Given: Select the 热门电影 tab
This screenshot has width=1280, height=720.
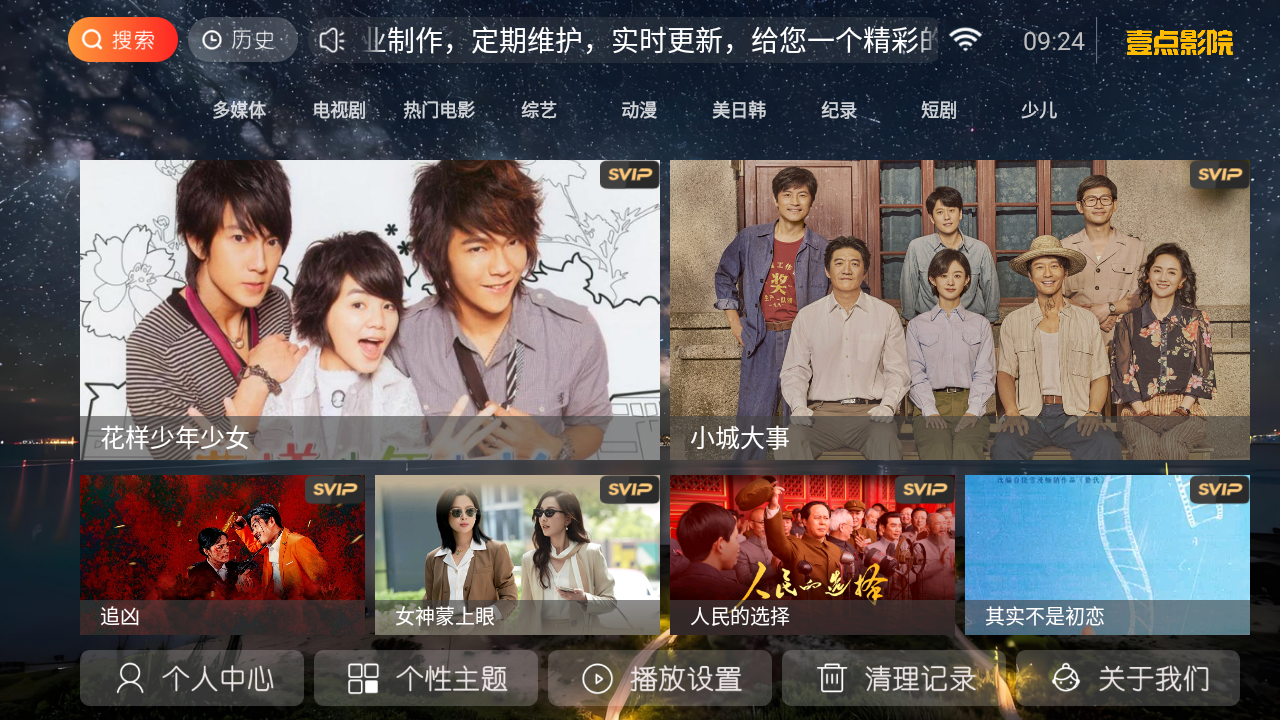Looking at the screenshot, I should tap(439, 110).
